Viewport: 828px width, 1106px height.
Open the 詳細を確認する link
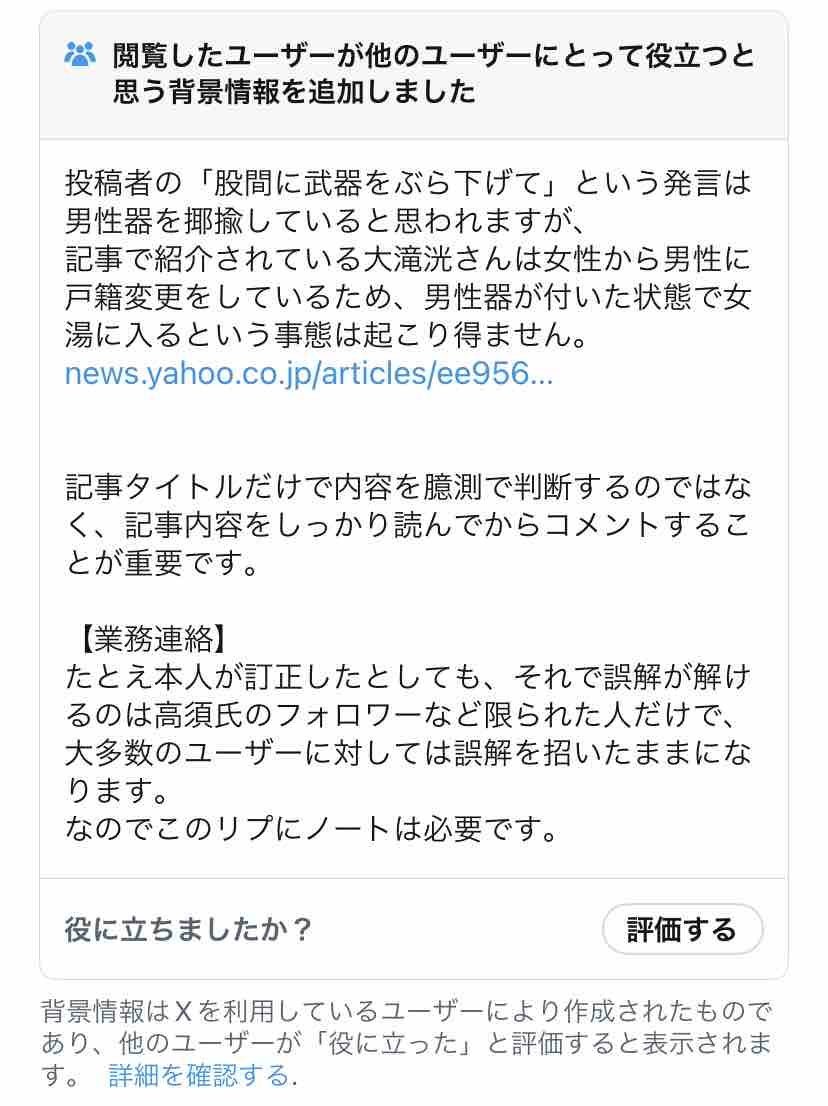coord(199,1075)
